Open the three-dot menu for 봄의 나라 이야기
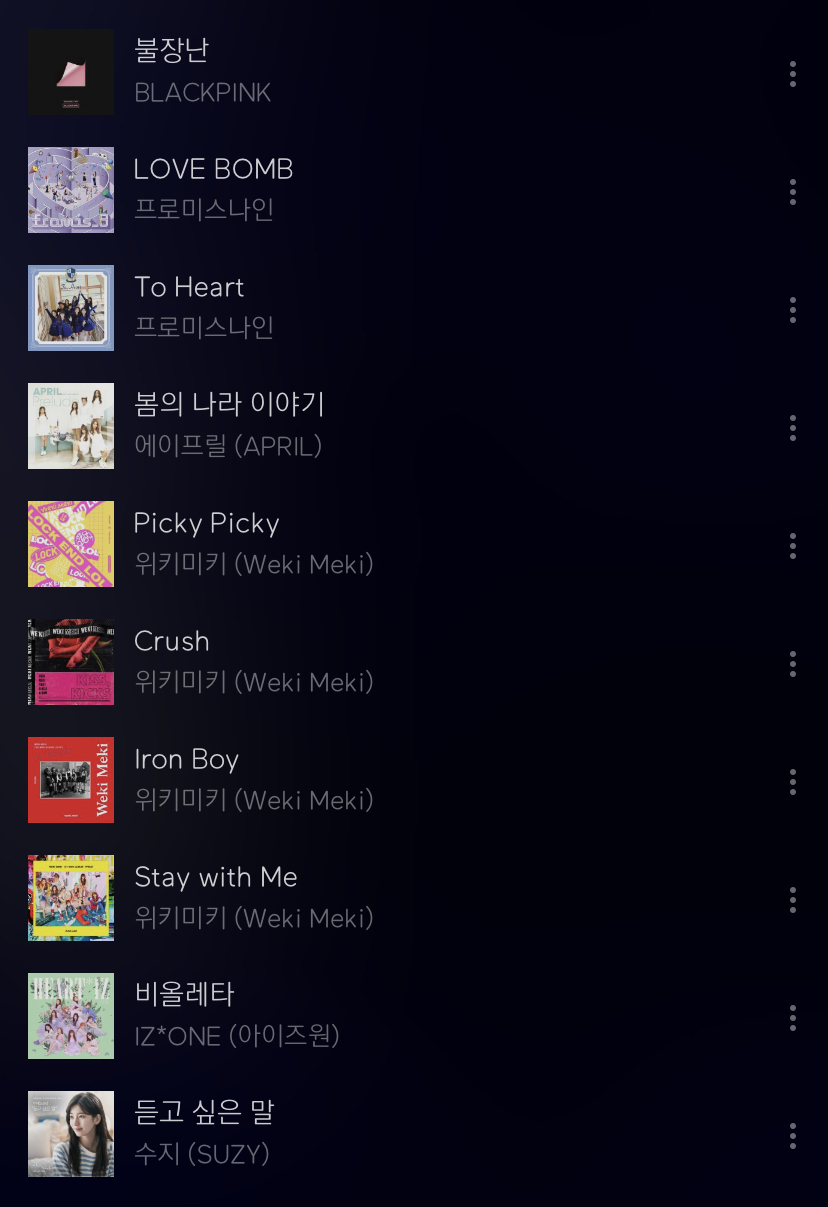Viewport: 828px width, 1207px height. [x=792, y=427]
